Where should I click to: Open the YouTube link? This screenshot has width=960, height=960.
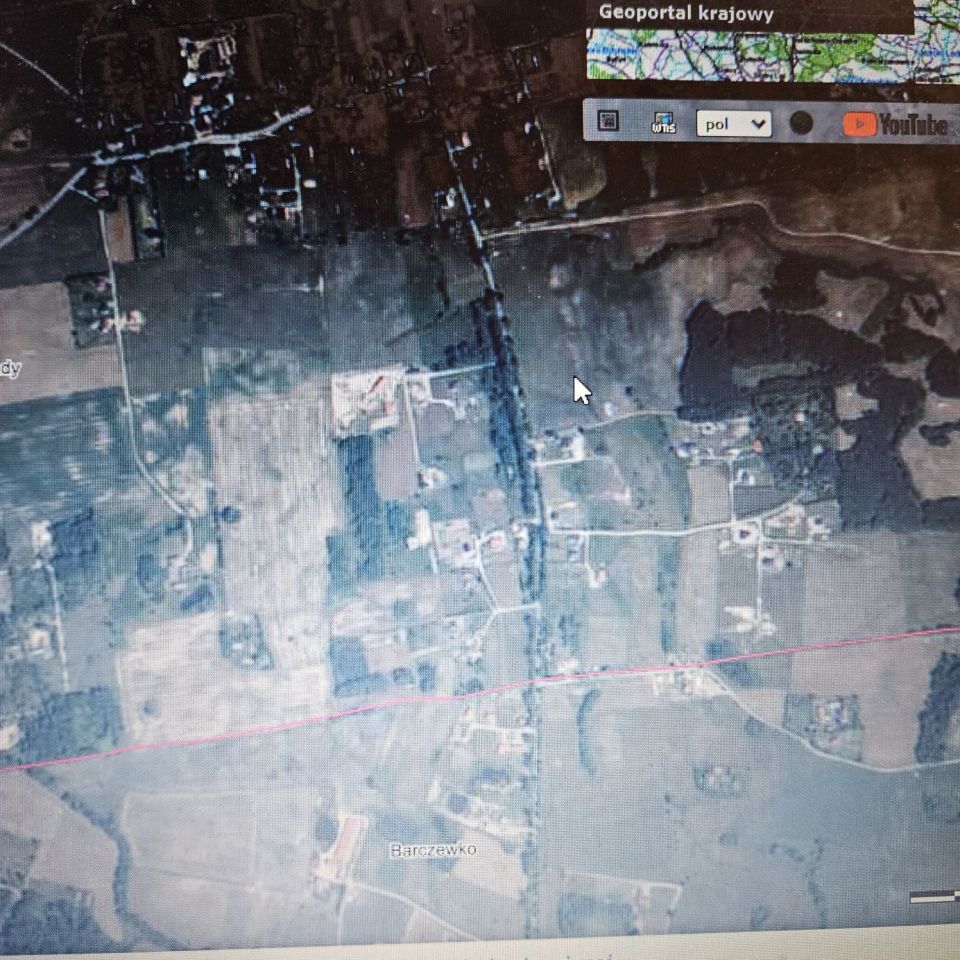coord(895,124)
